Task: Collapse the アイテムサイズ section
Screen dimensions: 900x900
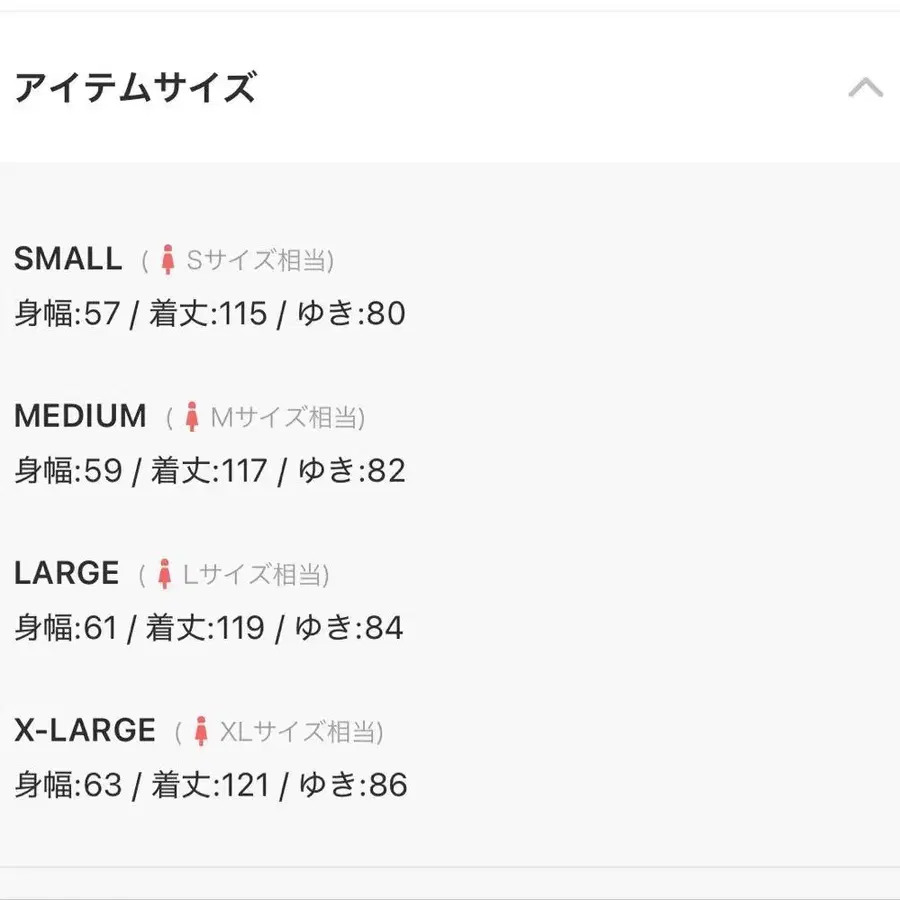Action: (865, 88)
